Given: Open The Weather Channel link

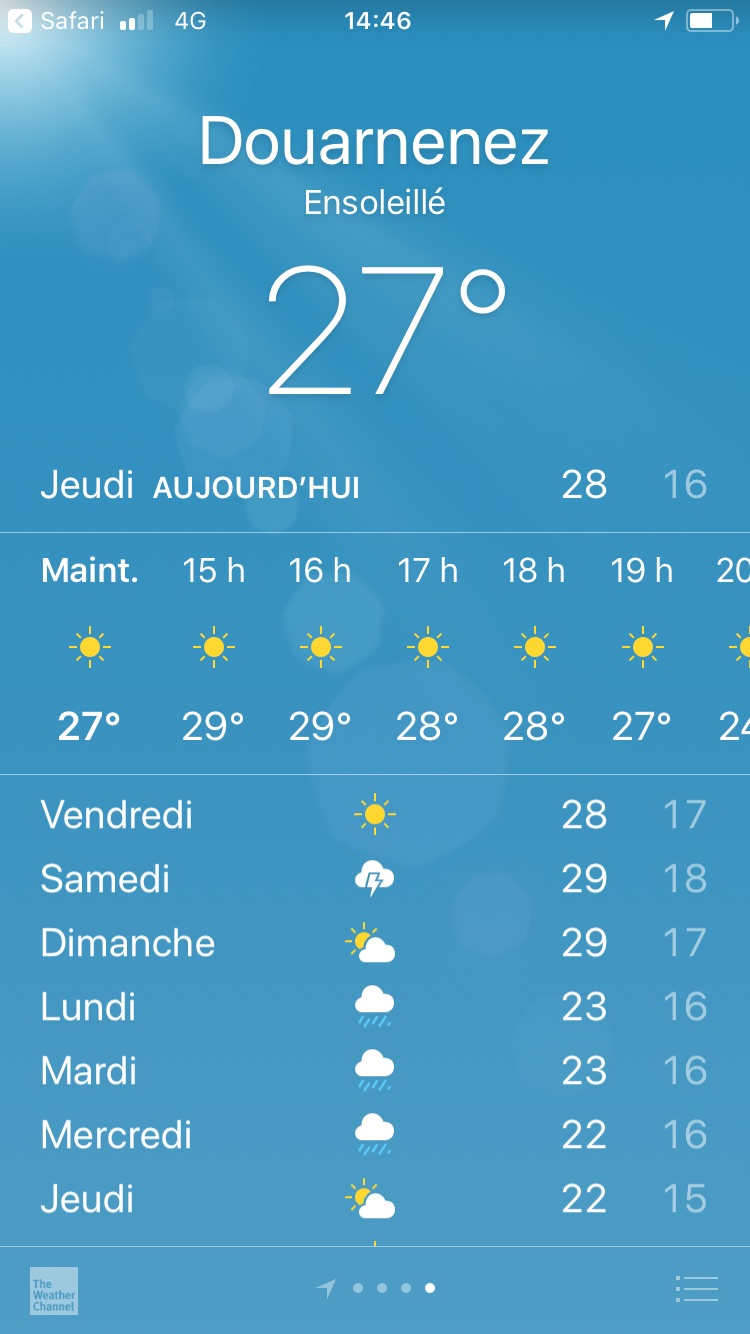Looking at the screenshot, I should coord(54,1291).
